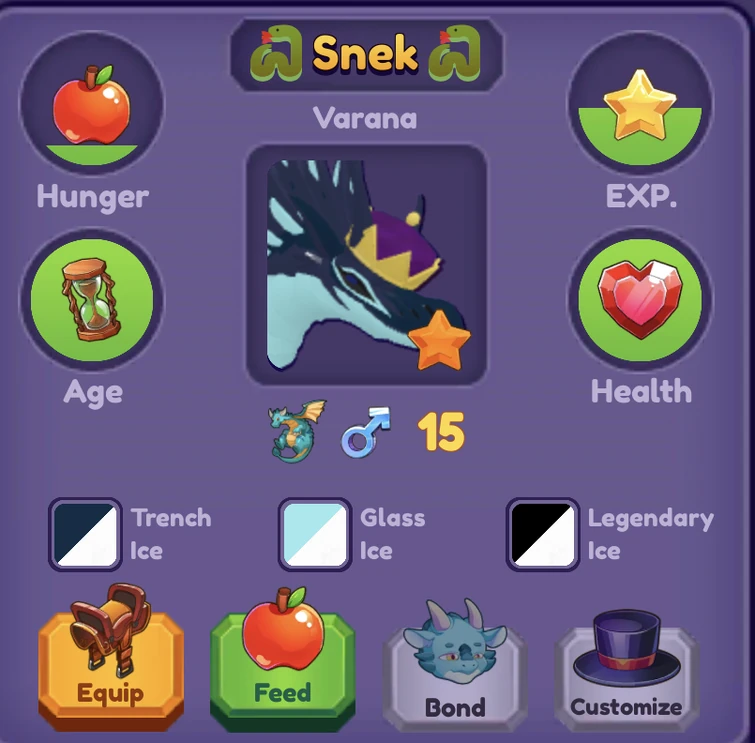Tap the Equip saddle button

(x=111, y=659)
